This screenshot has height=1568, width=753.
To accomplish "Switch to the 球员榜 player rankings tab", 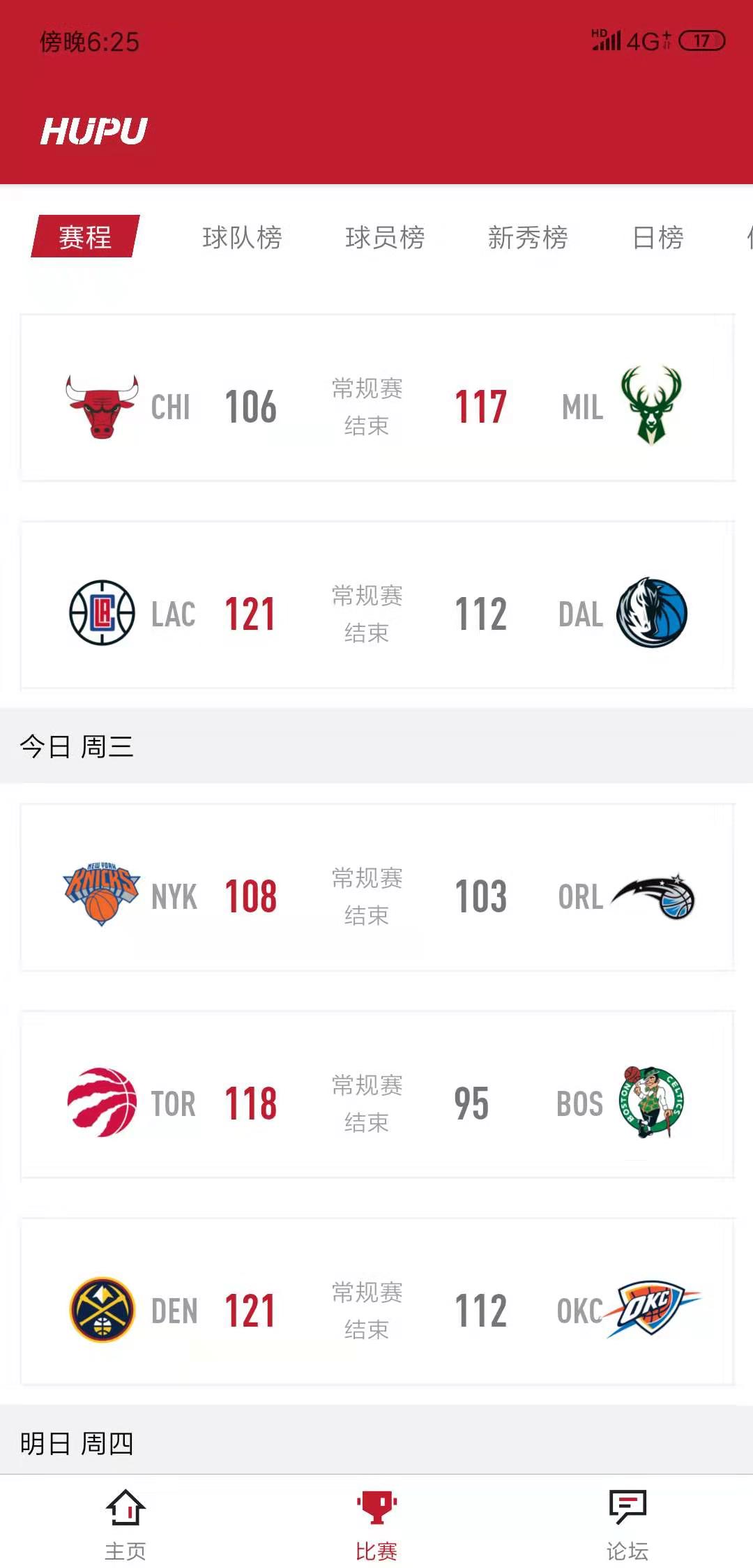I will (x=385, y=238).
